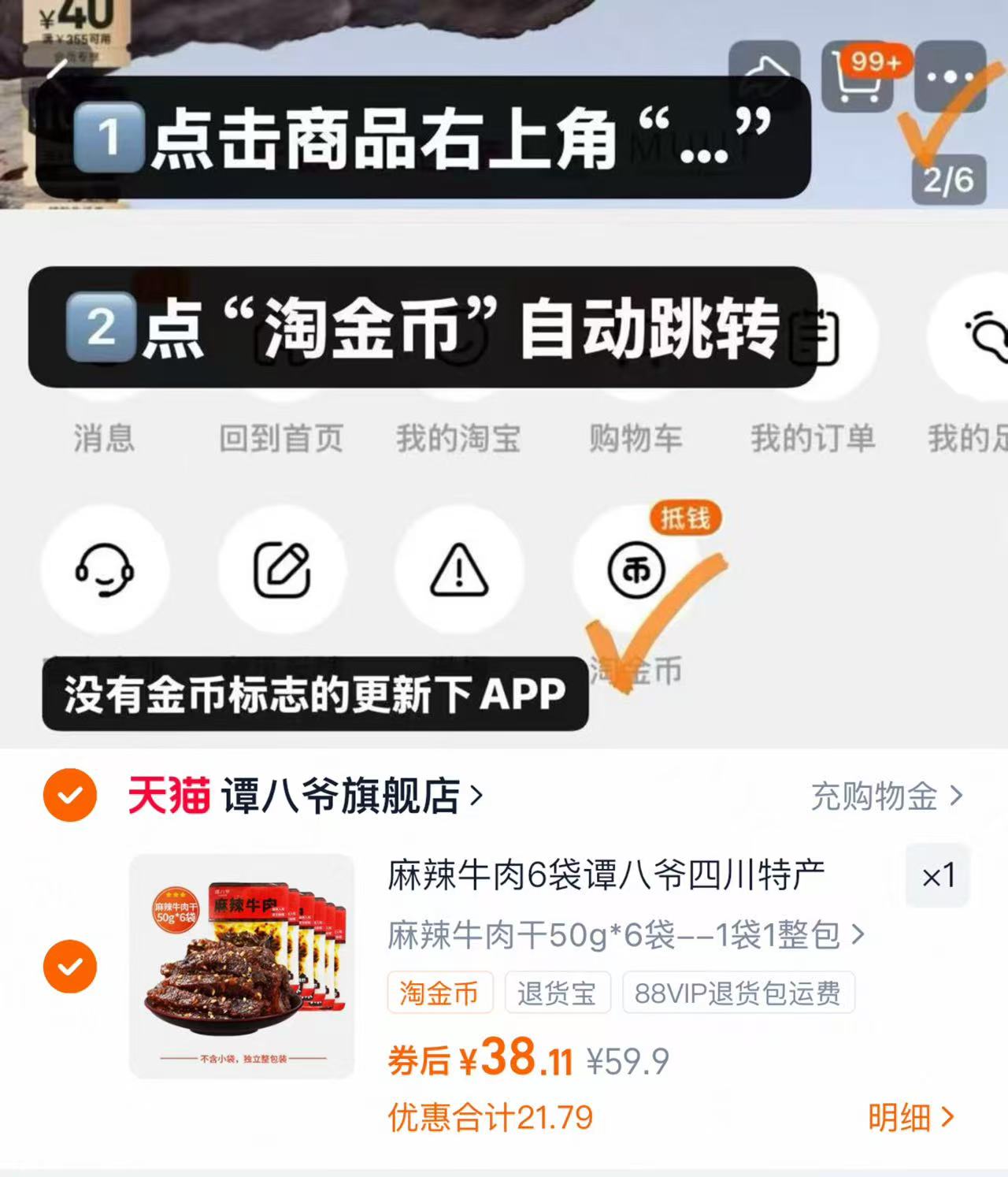Tap the search magnifier icon on the right

coord(988,335)
